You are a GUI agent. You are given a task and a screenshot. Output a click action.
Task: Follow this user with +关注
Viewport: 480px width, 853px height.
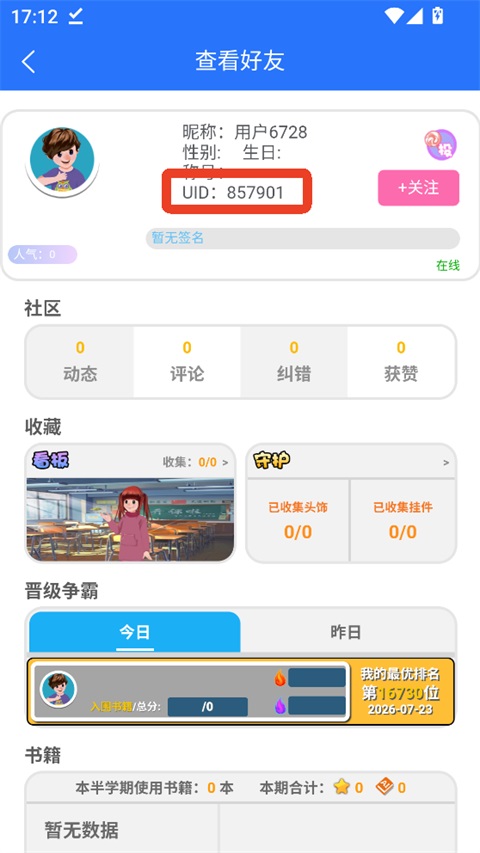pos(419,188)
